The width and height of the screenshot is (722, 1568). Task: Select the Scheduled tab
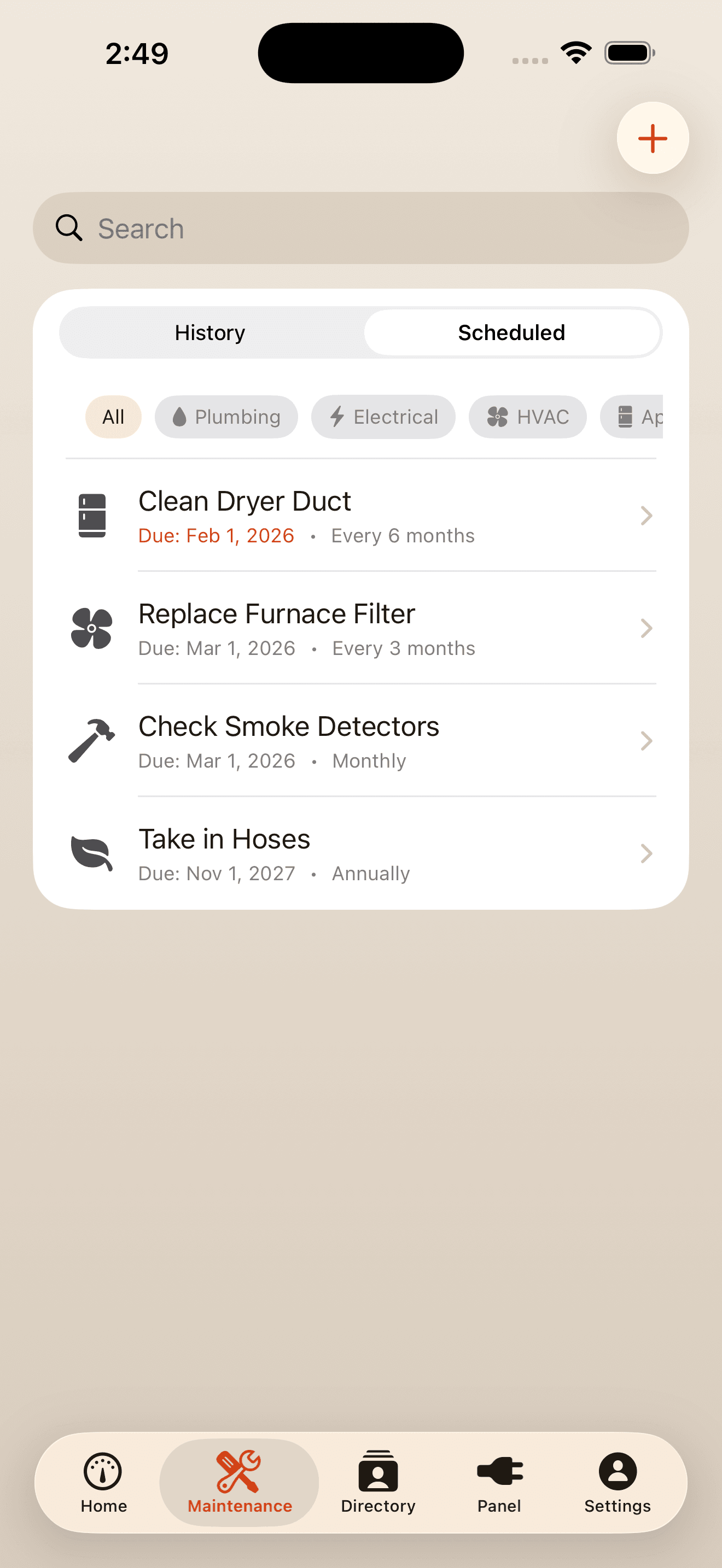click(512, 332)
